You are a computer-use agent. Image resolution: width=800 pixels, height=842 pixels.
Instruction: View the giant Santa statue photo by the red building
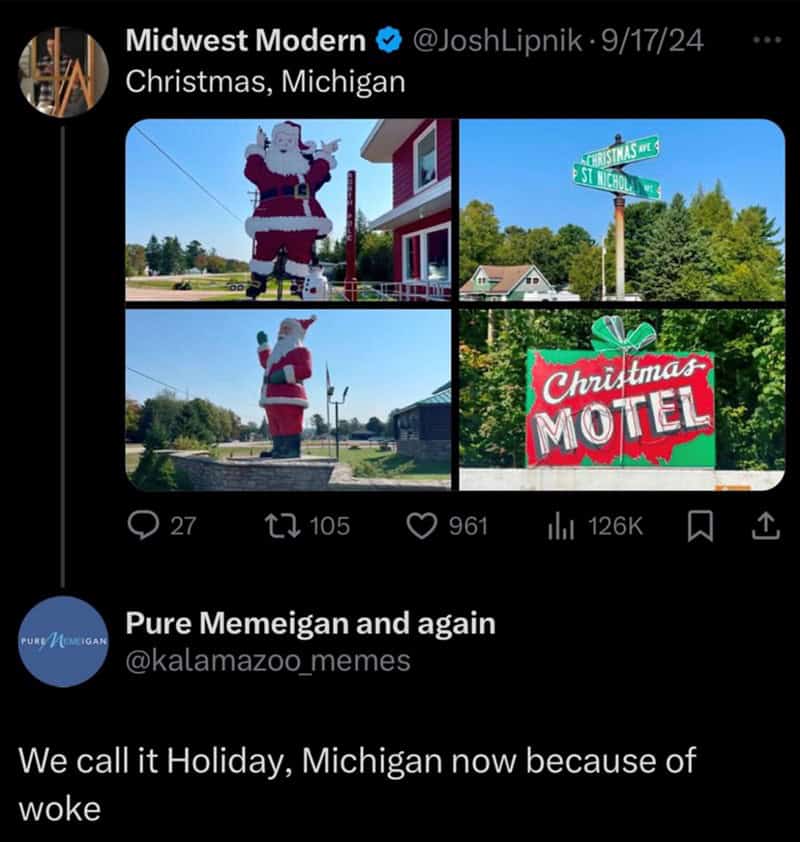click(x=288, y=210)
